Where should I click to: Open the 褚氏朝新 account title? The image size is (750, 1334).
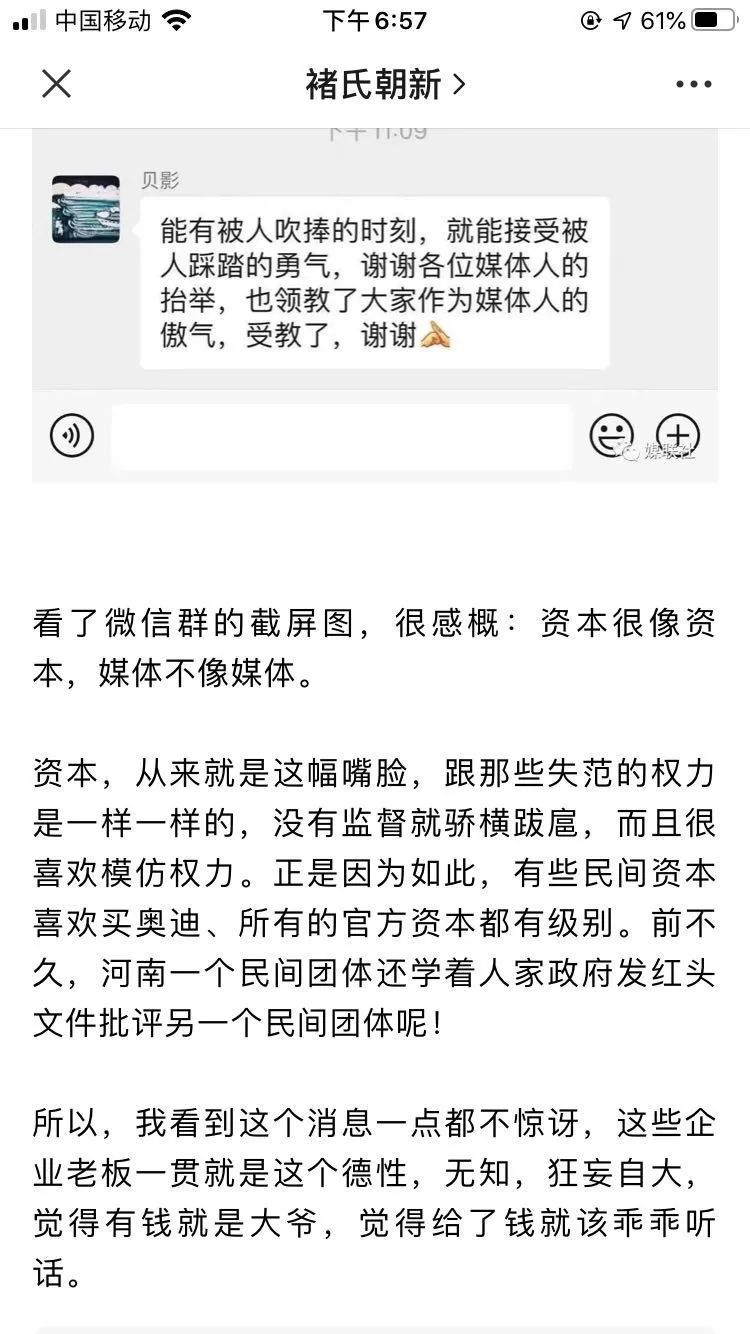pos(386,85)
